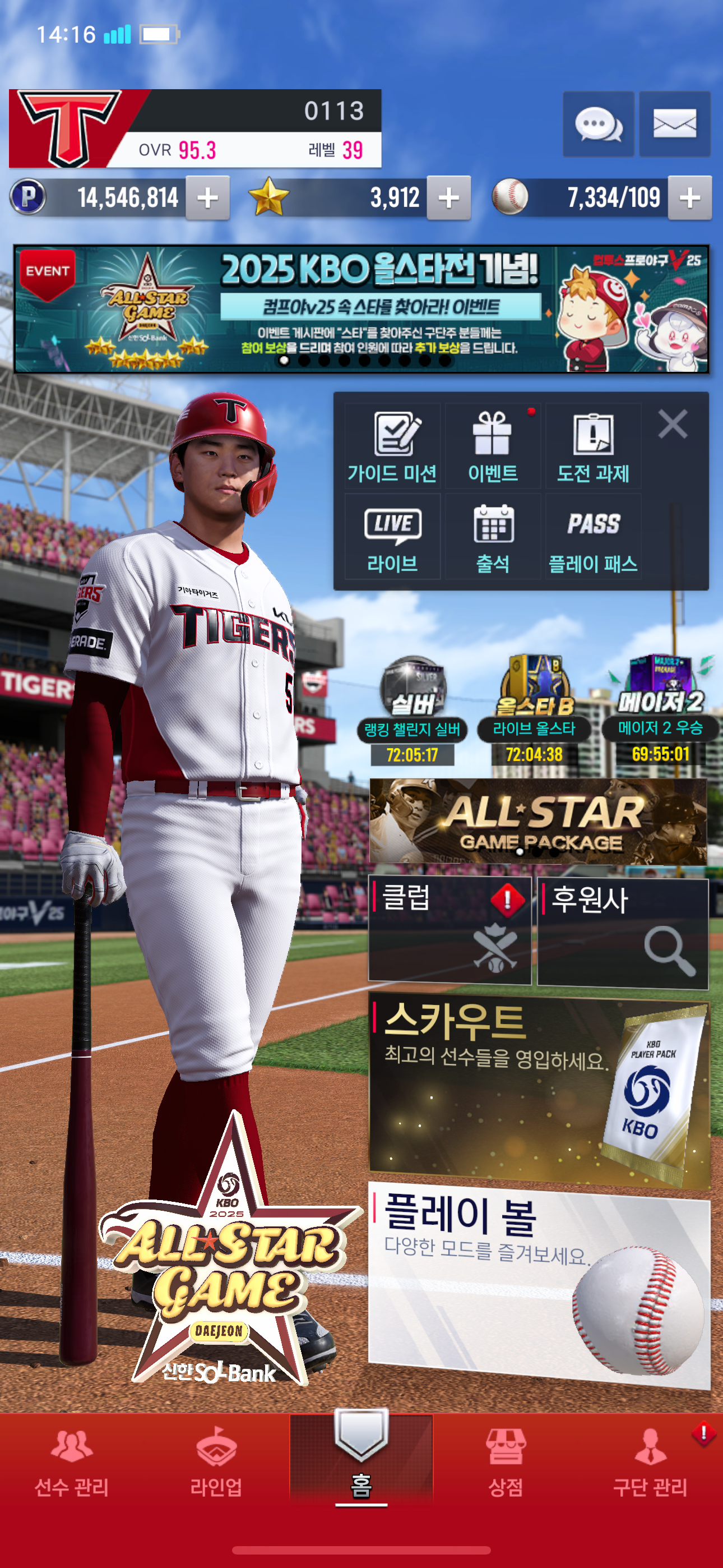The height and width of the screenshot is (1568, 723).
Task: Open the ALL STAR GAME PACKAGE banner
Action: (x=538, y=821)
